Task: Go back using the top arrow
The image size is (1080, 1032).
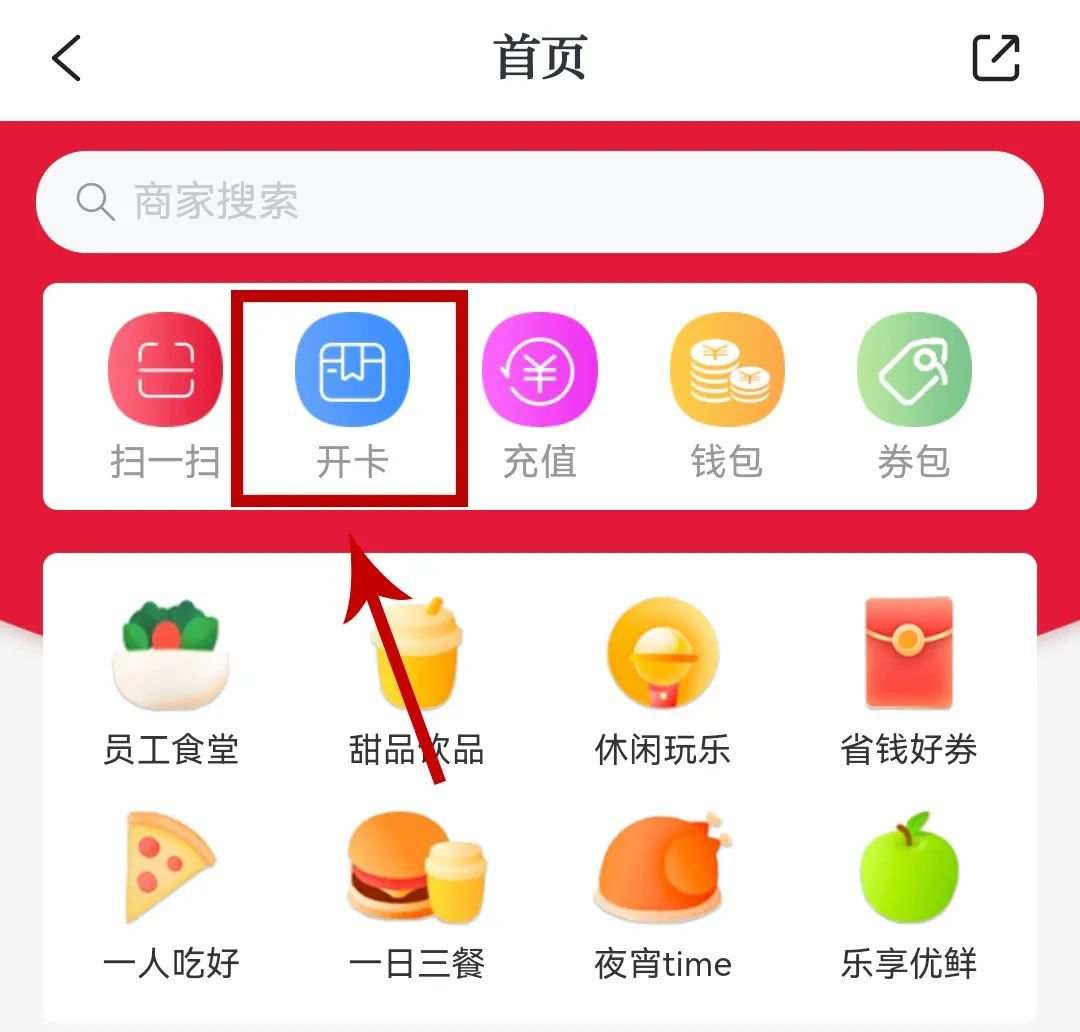Action: [67, 58]
